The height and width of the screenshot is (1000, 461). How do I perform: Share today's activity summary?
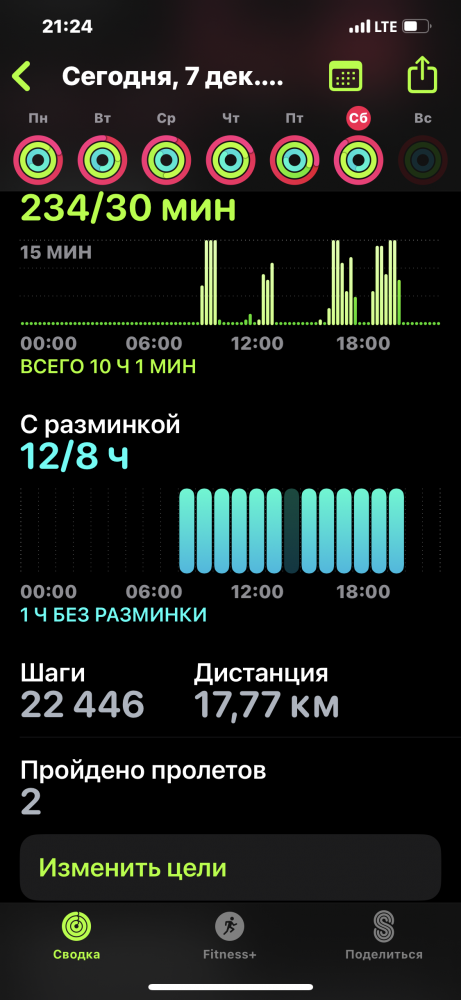(422, 76)
